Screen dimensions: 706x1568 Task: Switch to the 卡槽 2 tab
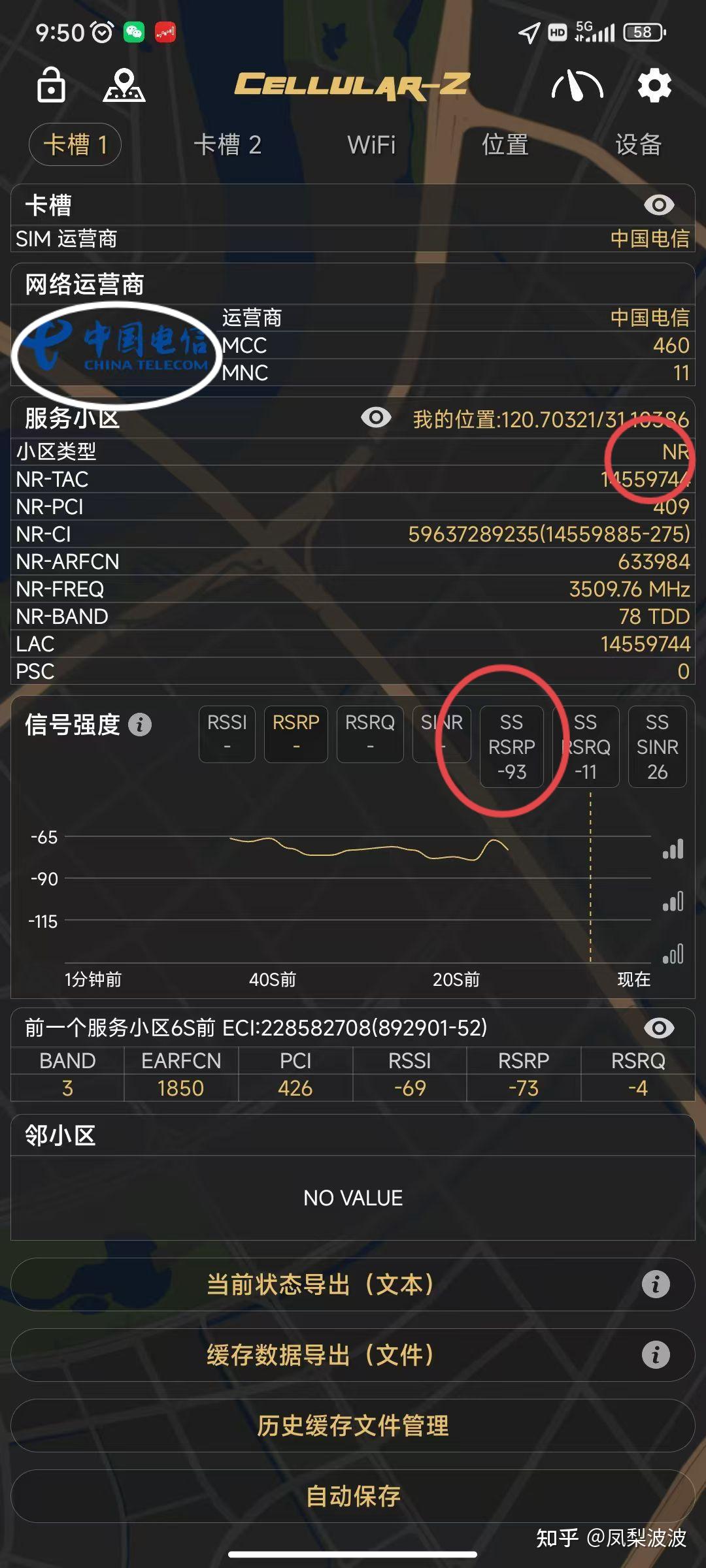tap(227, 144)
